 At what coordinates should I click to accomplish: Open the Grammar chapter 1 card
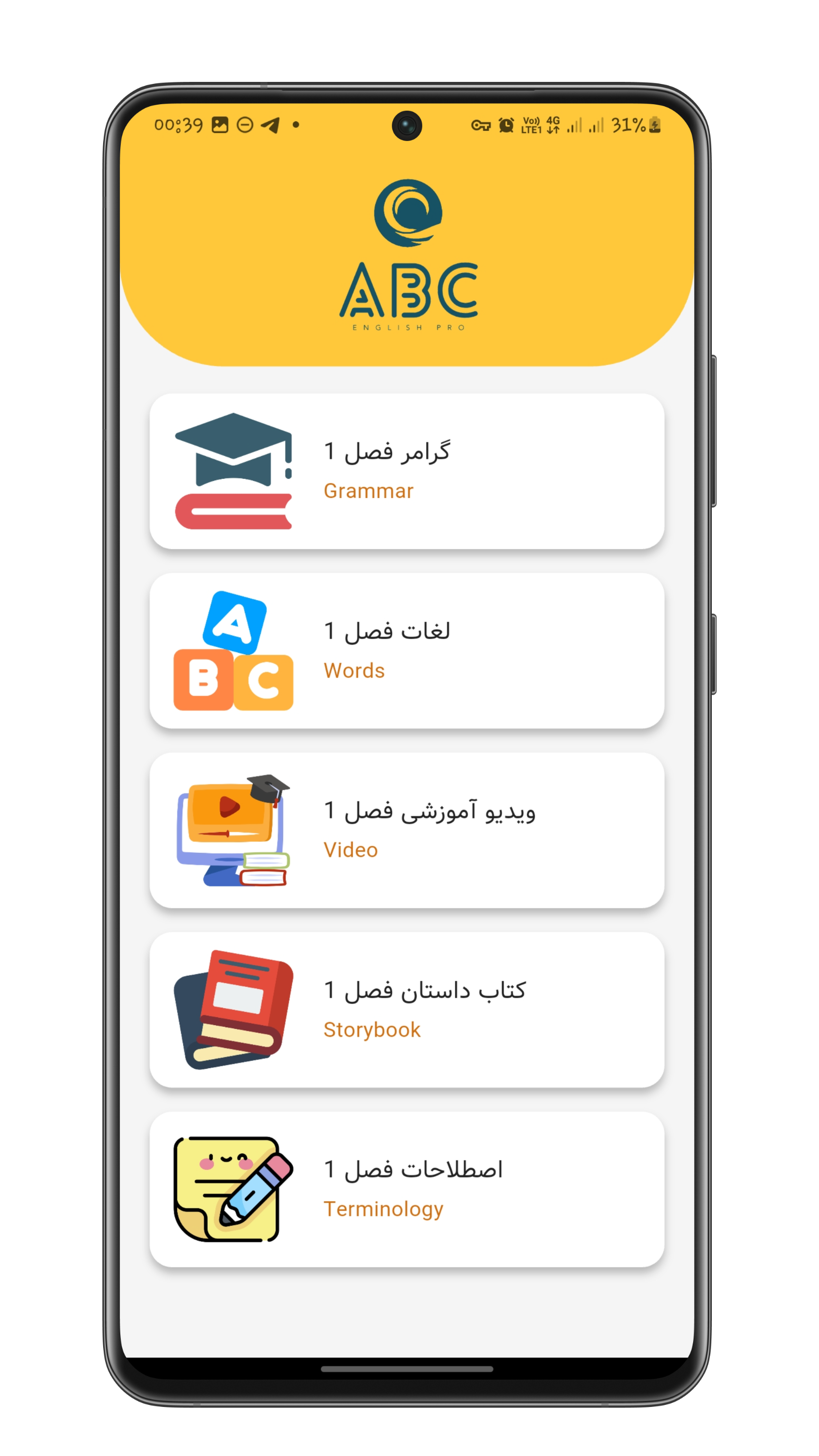click(x=407, y=471)
